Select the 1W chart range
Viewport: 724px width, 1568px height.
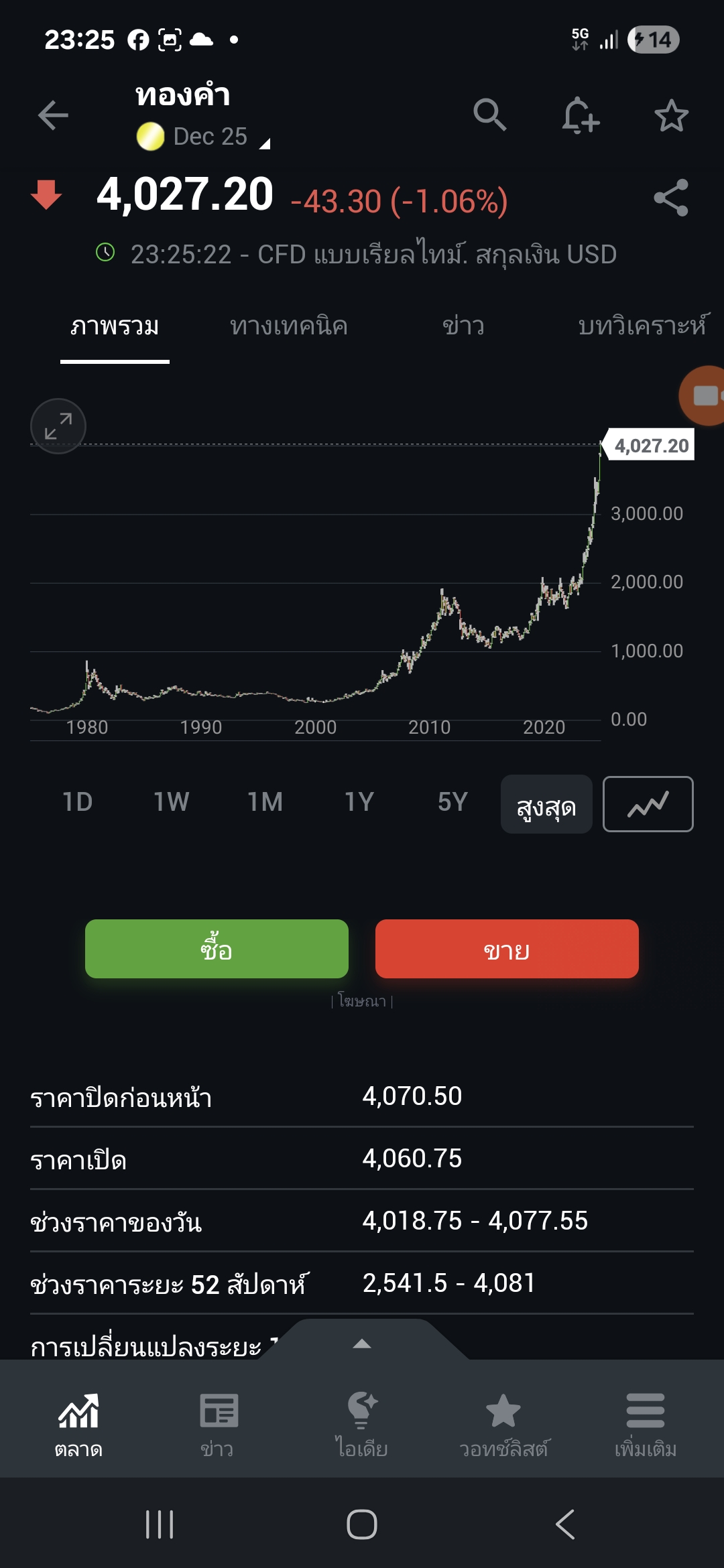point(172,802)
